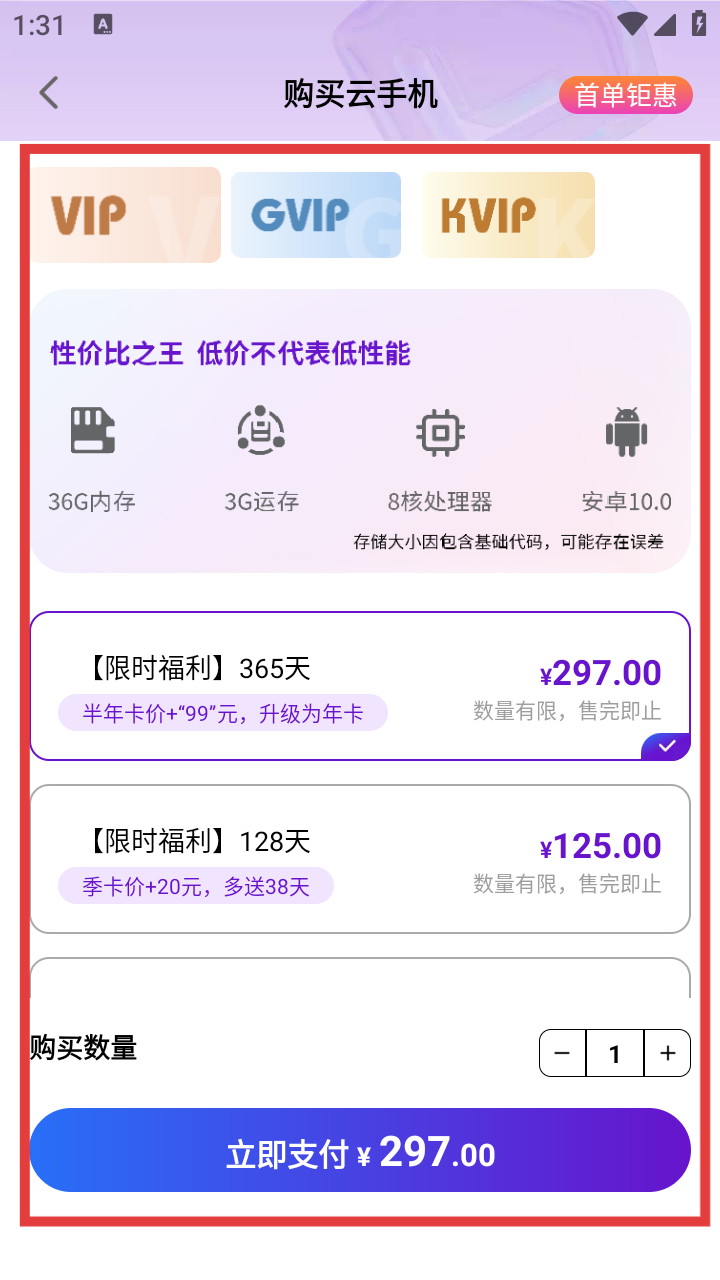Select the 128天 plan for ¥125.00
This screenshot has width=720, height=1280.
pos(360,859)
